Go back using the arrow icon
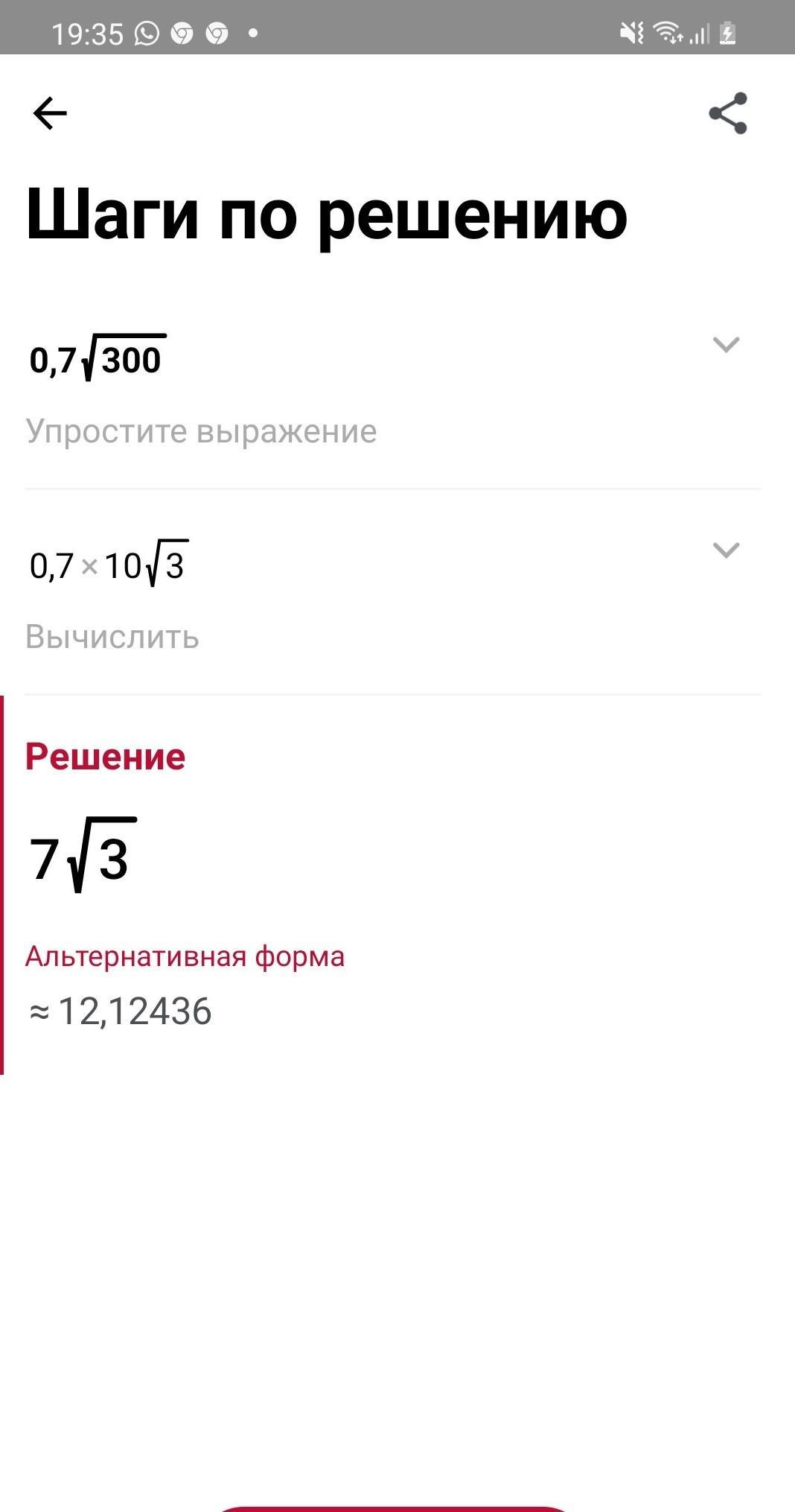795x1512 pixels. pyautogui.click(x=50, y=114)
